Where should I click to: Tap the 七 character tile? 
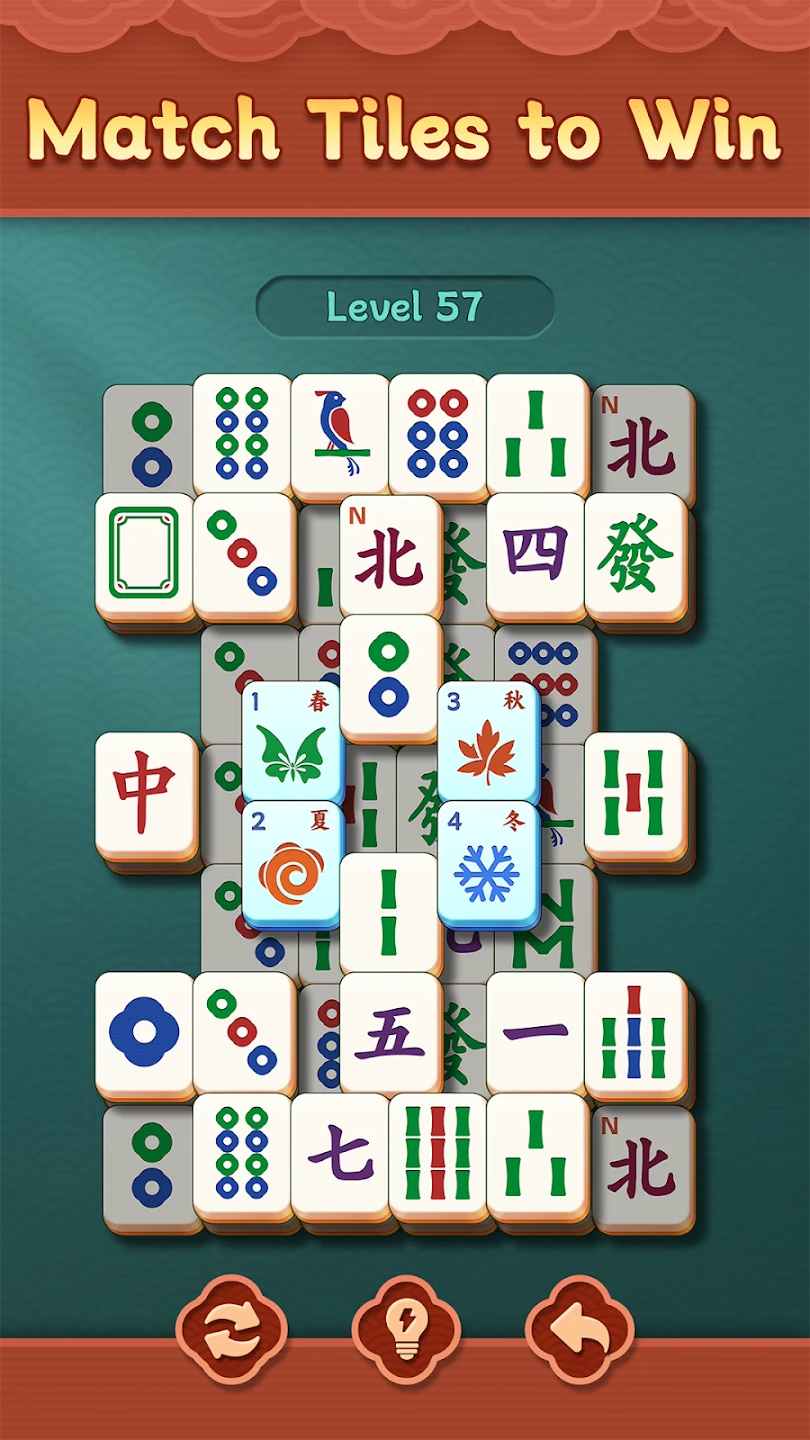340,1154
